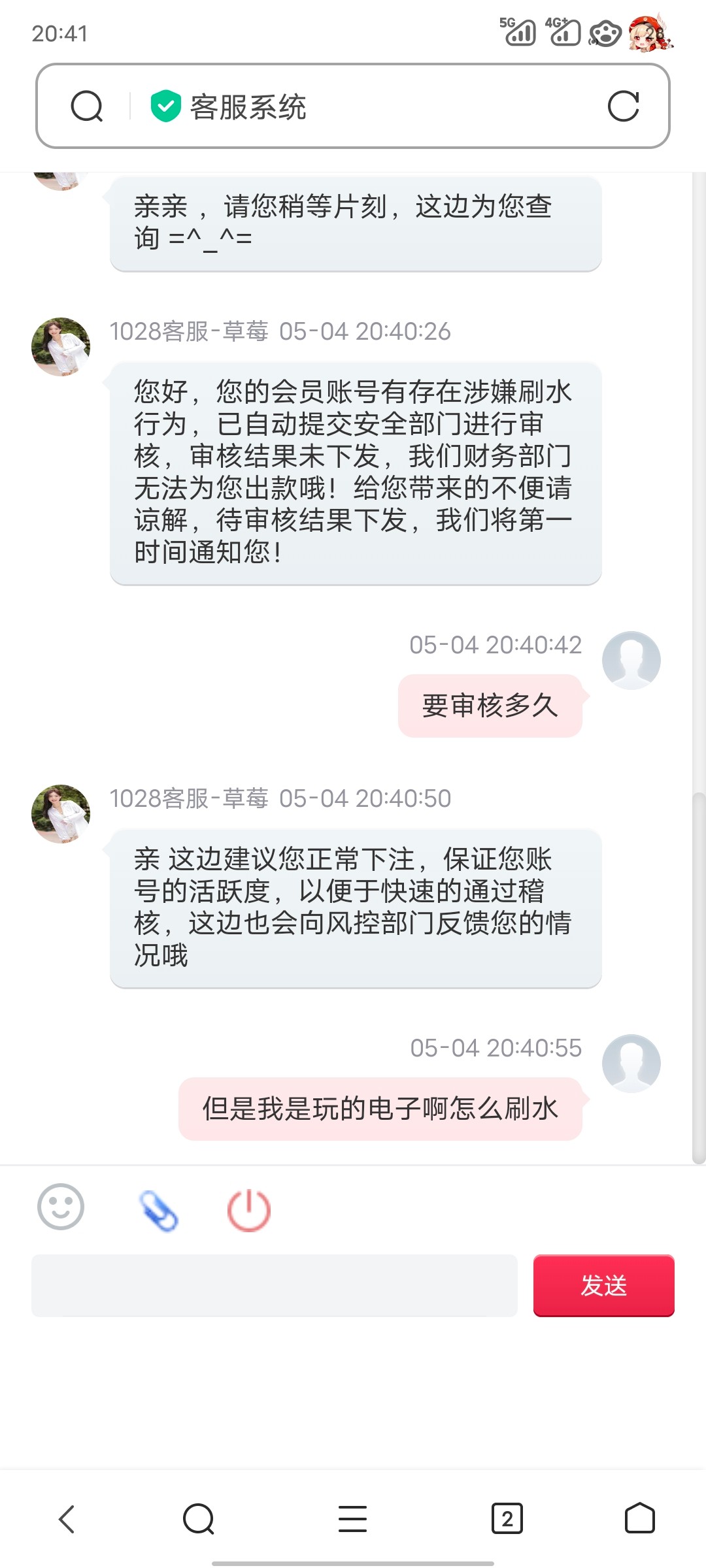Go to the browser home page
Image resolution: width=706 pixels, height=1568 pixels.
coord(639,1519)
